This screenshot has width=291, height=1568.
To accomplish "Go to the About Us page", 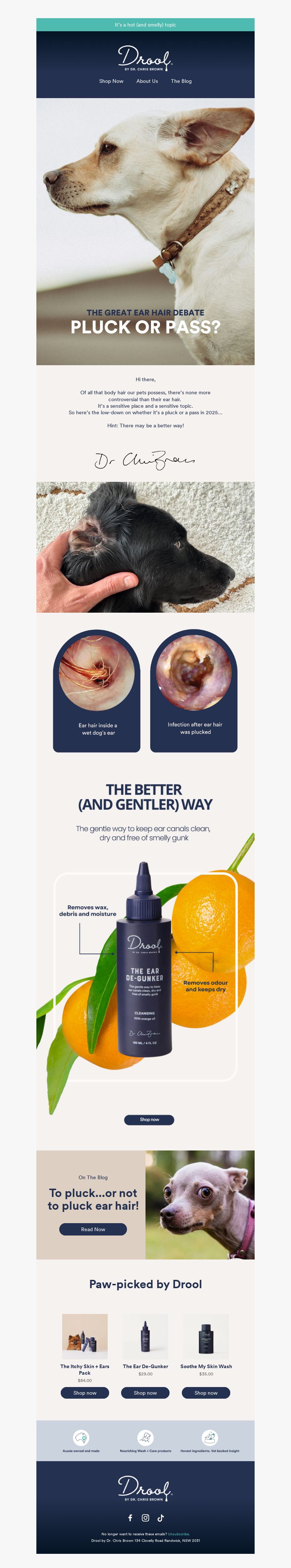I will pyautogui.click(x=147, y=81).
